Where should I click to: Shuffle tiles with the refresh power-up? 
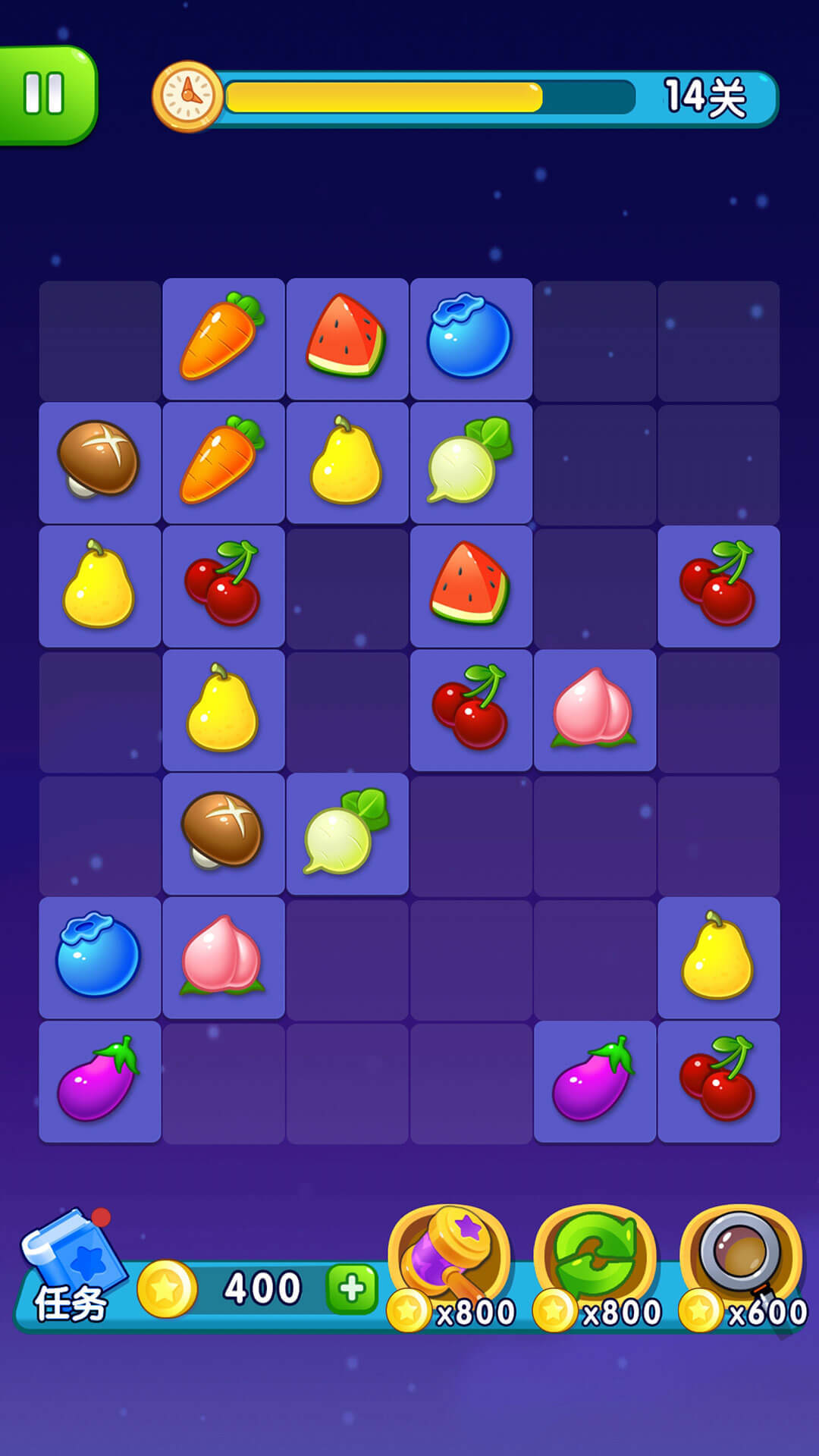595,1259
